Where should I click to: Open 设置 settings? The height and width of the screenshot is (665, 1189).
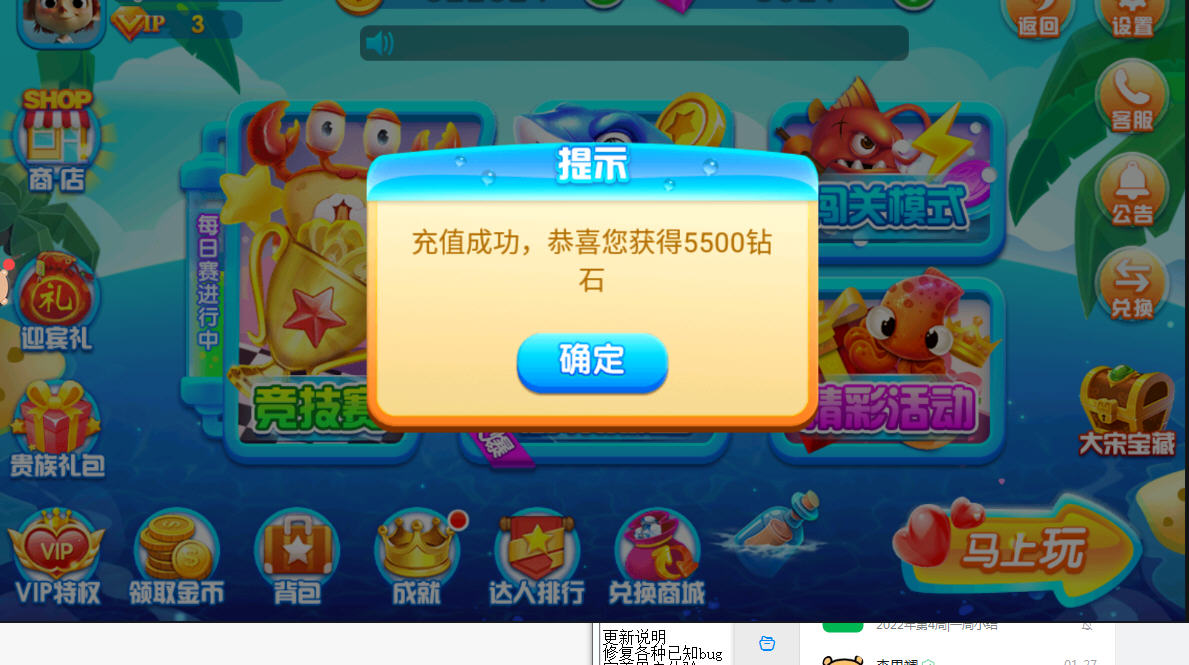tap(1131, 17)
